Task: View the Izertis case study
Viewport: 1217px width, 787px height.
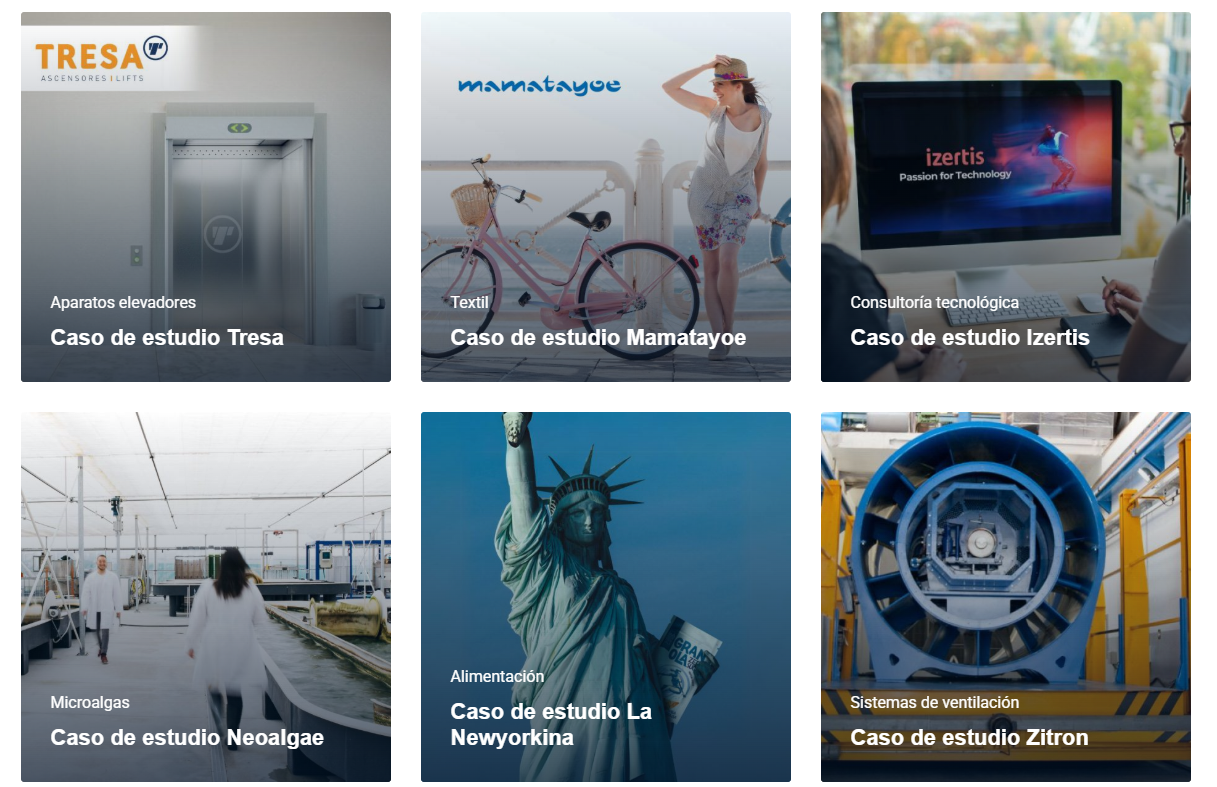Action: coord(1005,197)
